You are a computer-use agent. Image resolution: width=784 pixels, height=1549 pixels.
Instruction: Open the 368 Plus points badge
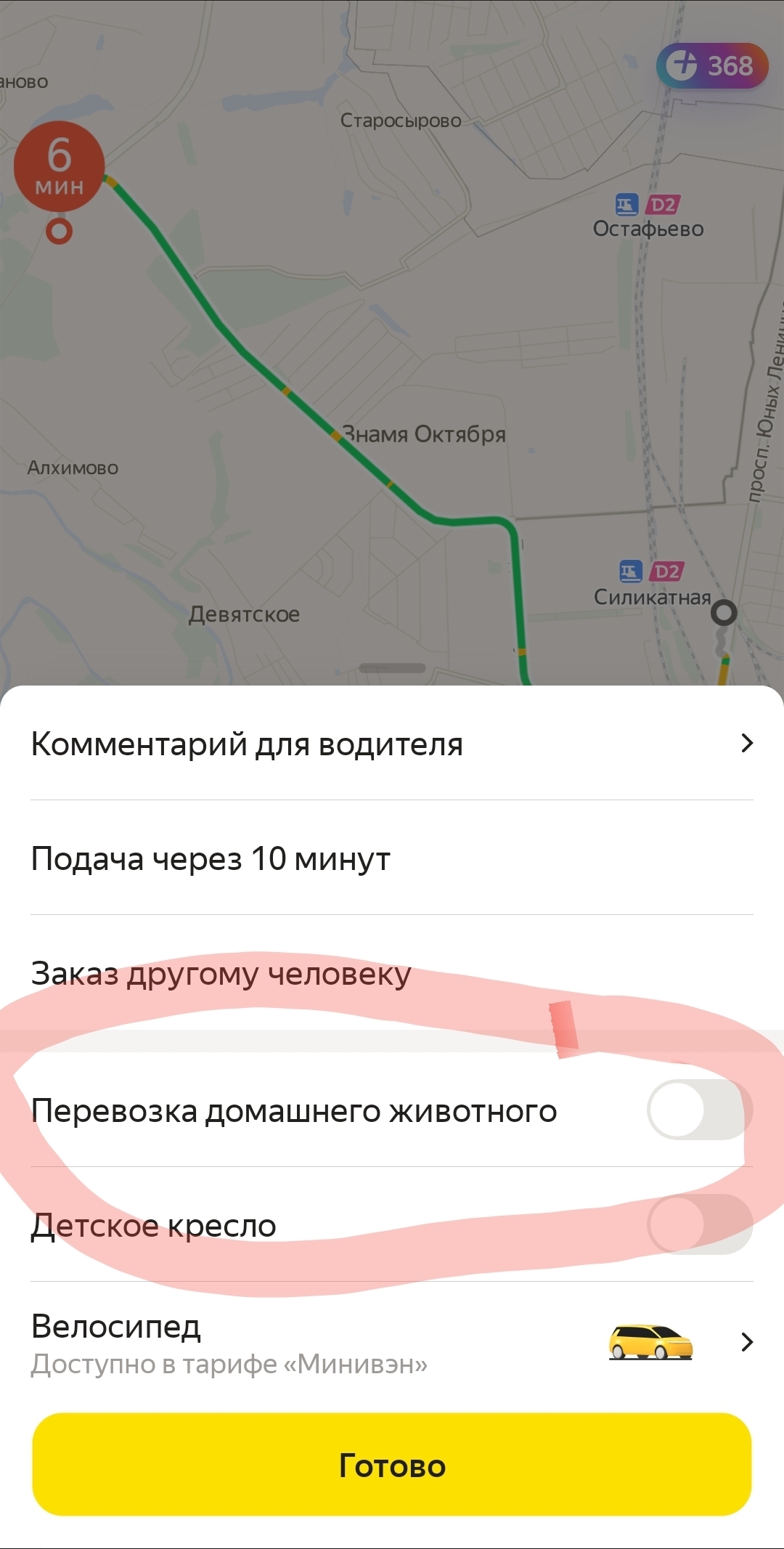click(x=711, y=66)
